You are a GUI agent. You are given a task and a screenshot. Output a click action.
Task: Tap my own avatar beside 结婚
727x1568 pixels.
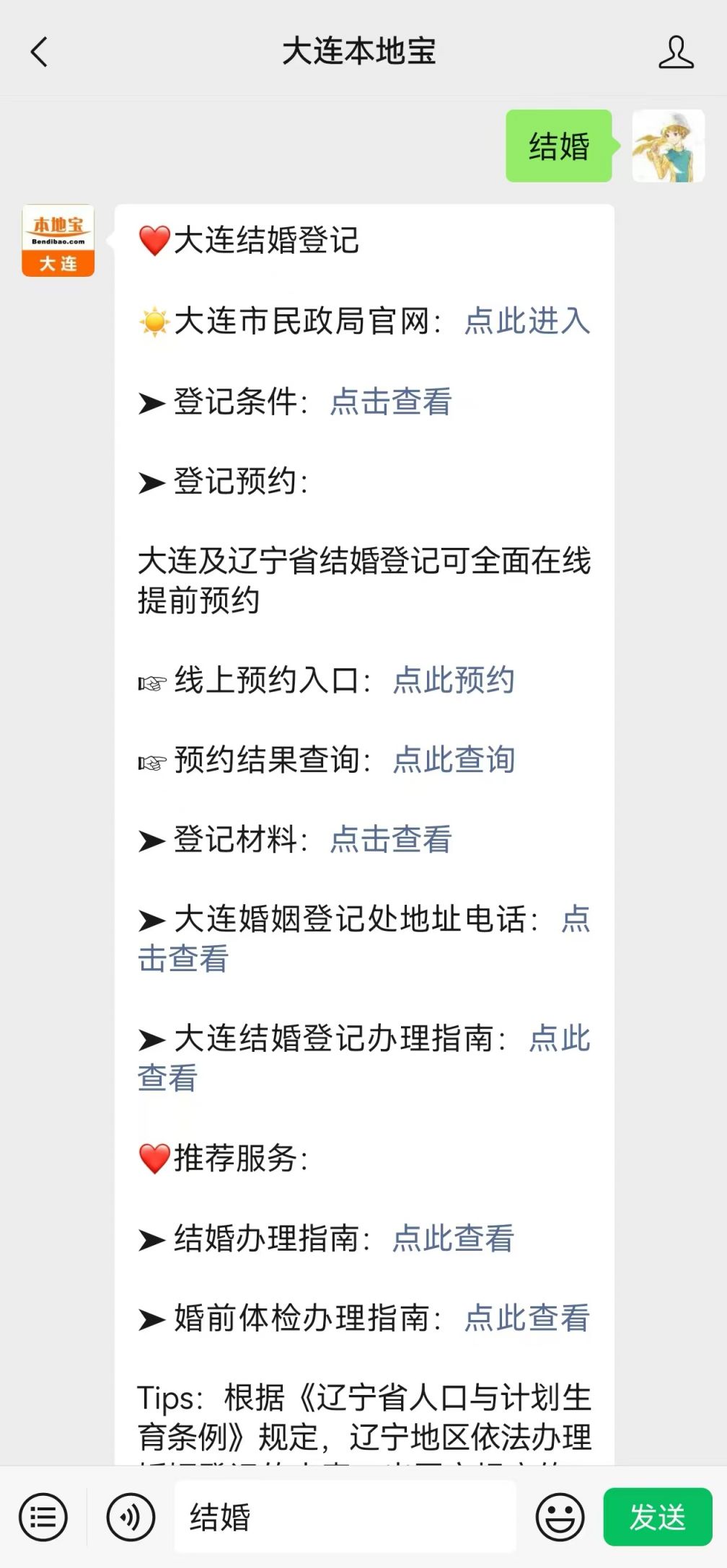point(668,146)
